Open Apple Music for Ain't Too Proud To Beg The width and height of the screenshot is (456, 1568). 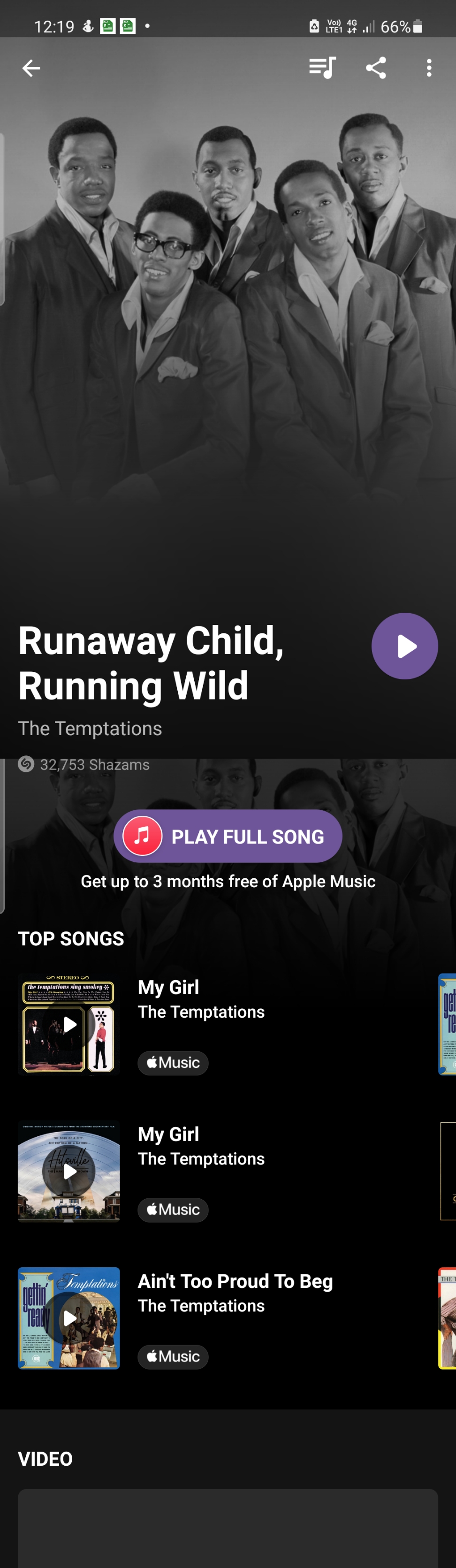tap(173, 1356)
